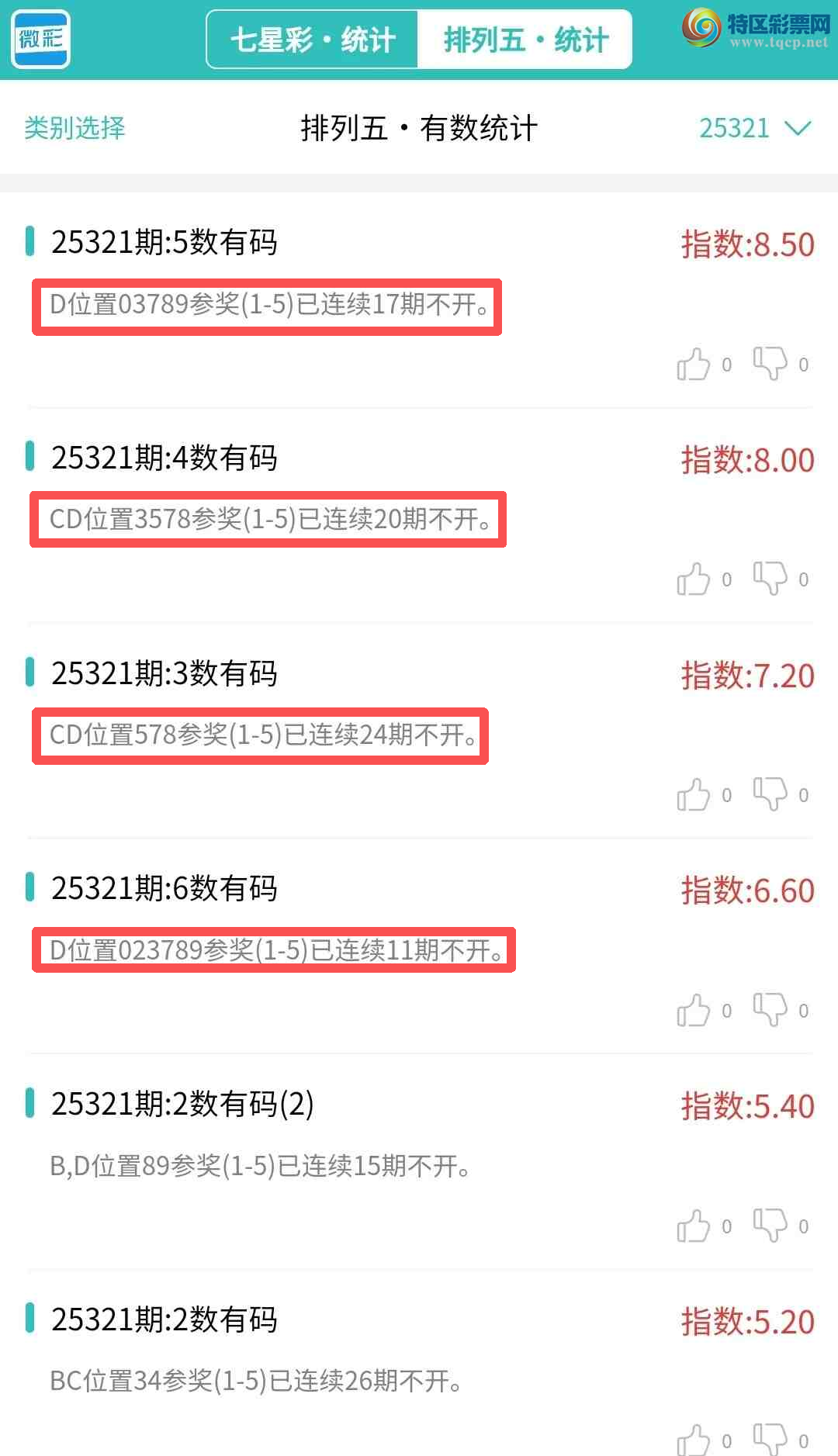Open 类别选择 category picker
Viewport: 838px width, 1456px height.
coord(74,128)
